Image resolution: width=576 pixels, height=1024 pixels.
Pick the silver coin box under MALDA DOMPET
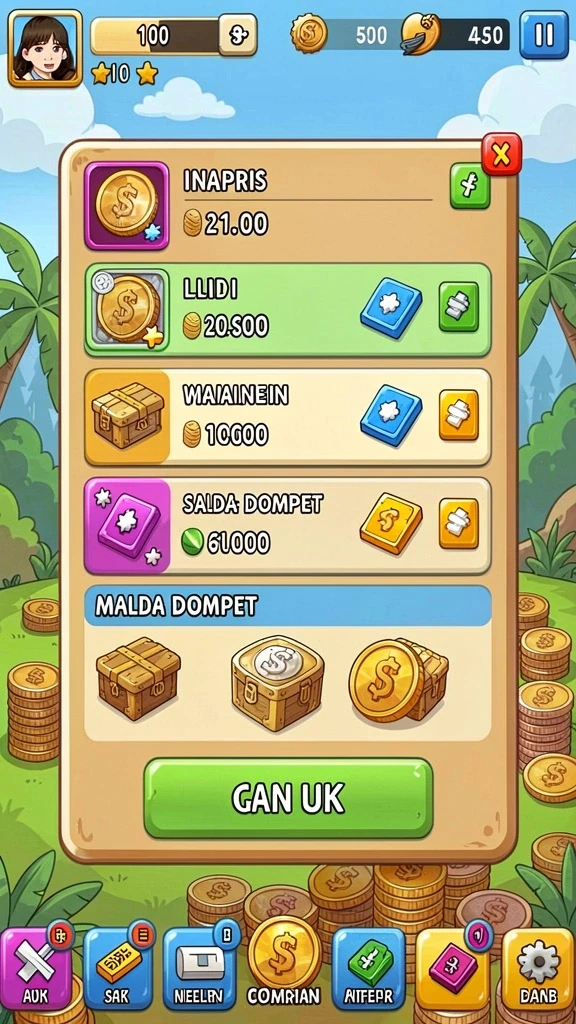click(x=278, y=682)
